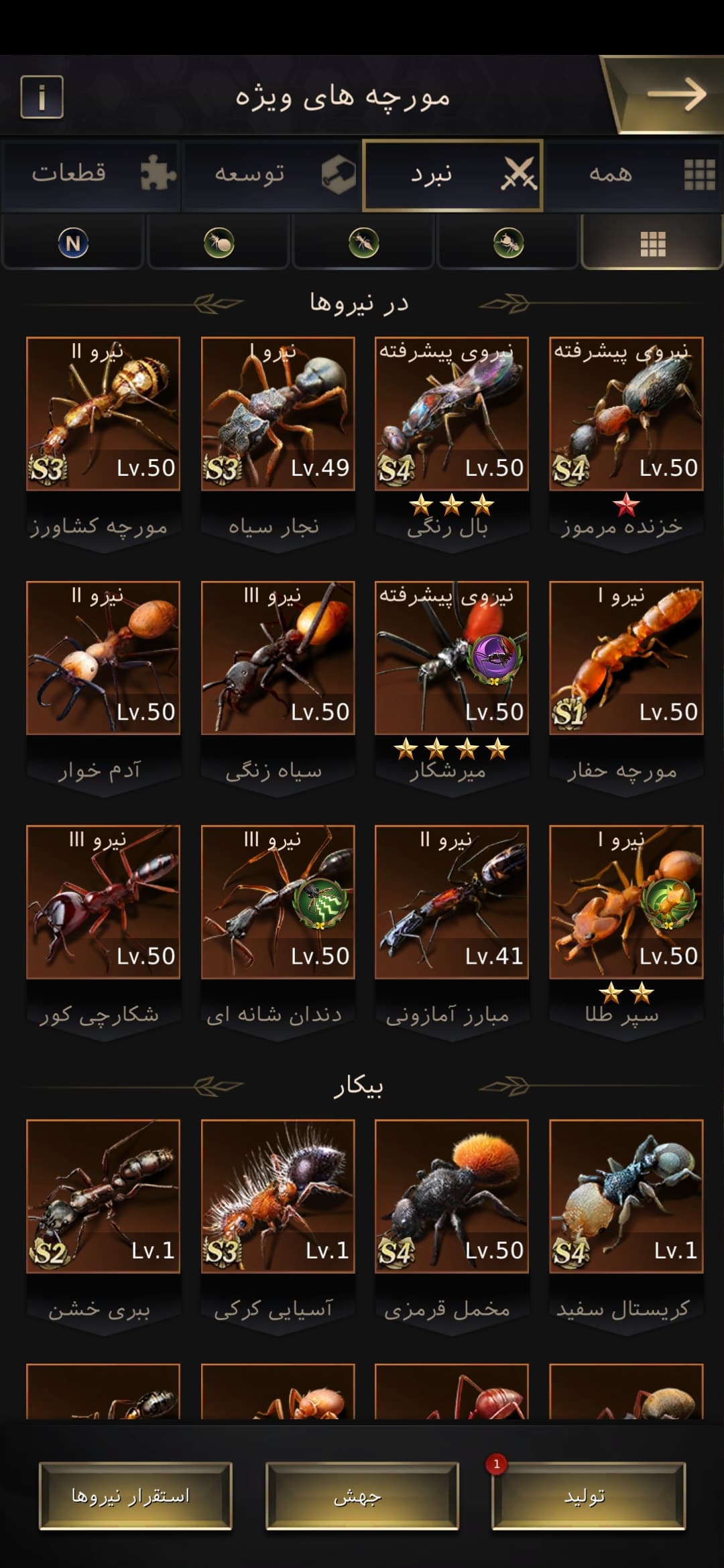Open the info icon in the header
This screenshot has width=724, height=1568.
tap(42, 97)
